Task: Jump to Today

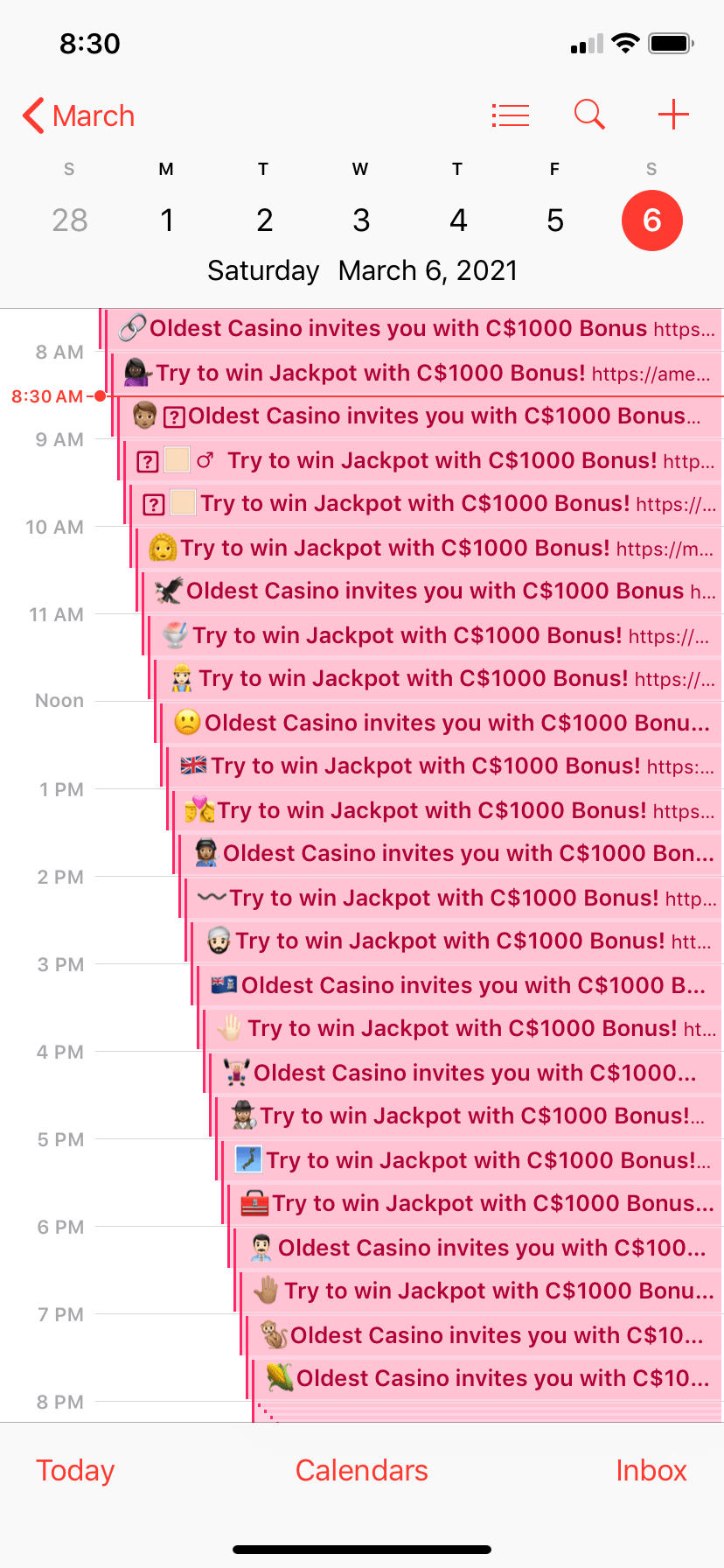Action: [x=75, y=1470]
